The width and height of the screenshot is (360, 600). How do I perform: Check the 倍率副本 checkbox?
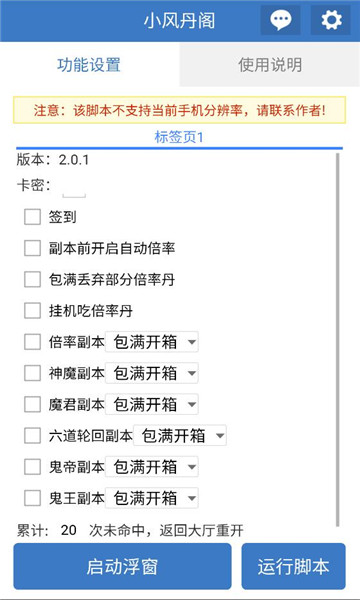click(x=33, y=342)
